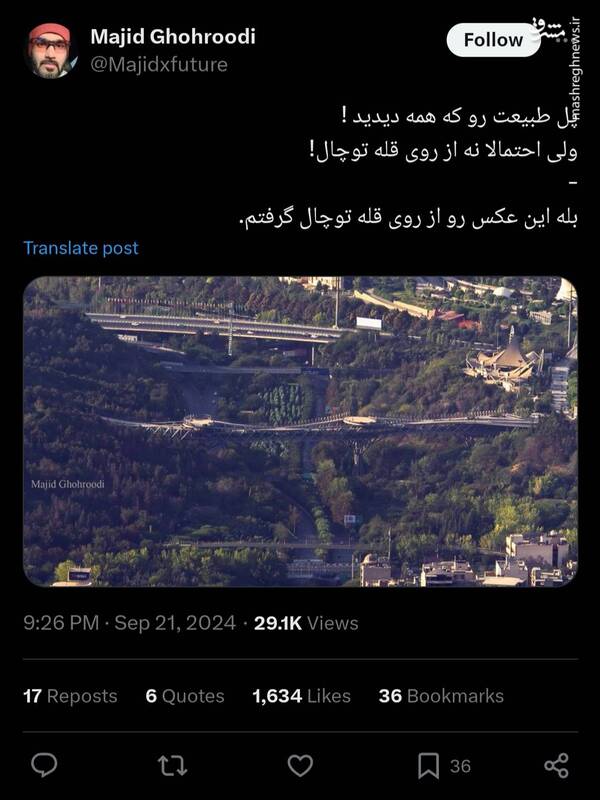The image size is (600, 800).
Task: Open the bridge photo in the post
Action: pyautogui.click(x=300, y=431)
